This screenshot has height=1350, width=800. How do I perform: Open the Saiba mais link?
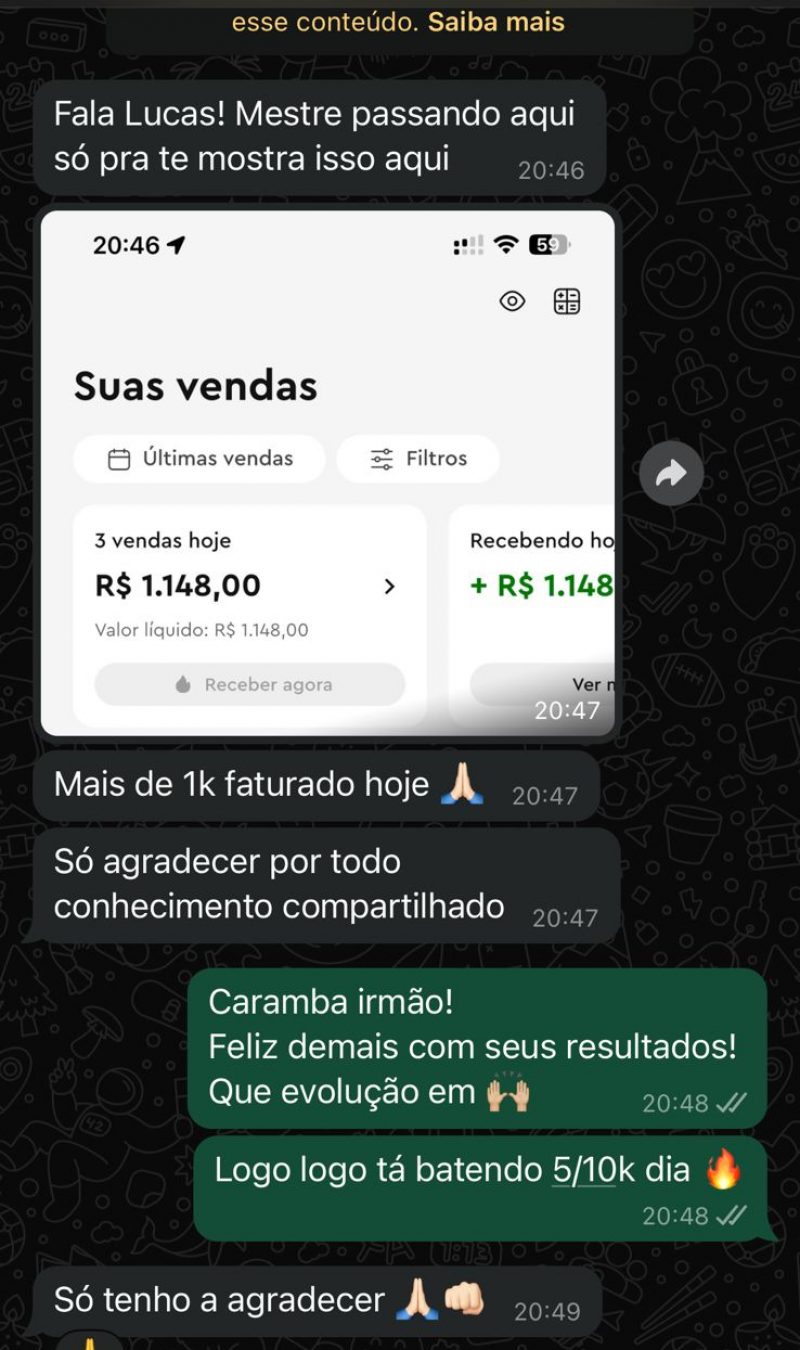496,22
